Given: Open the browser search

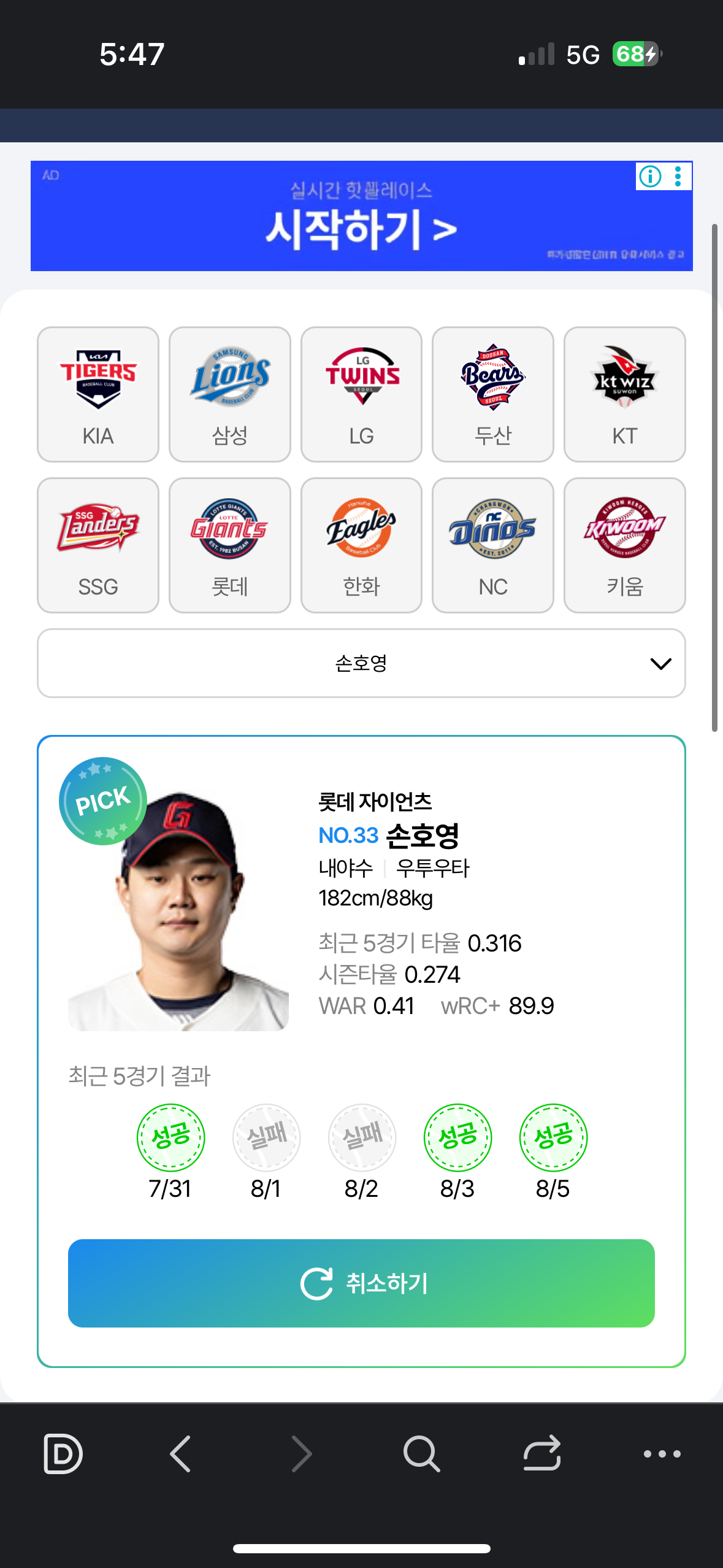Looking at the screenshot, I should pos(421,1453).
